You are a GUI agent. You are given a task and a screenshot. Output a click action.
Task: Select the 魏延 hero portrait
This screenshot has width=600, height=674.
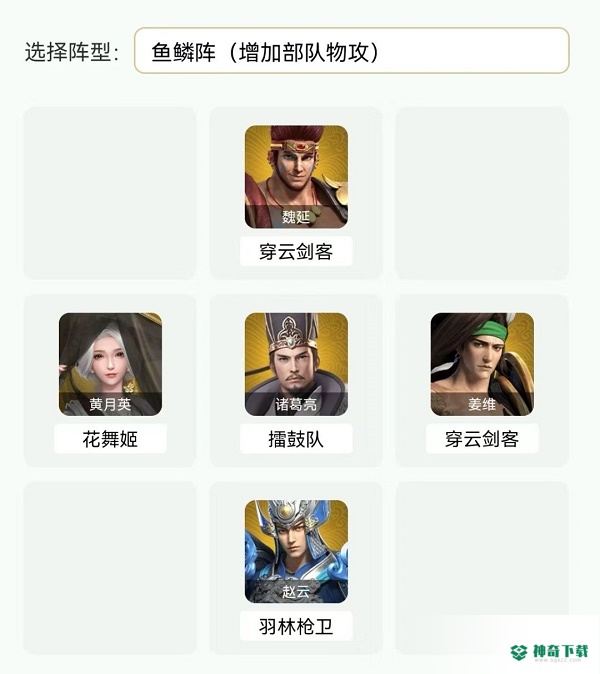click(296, 176)
